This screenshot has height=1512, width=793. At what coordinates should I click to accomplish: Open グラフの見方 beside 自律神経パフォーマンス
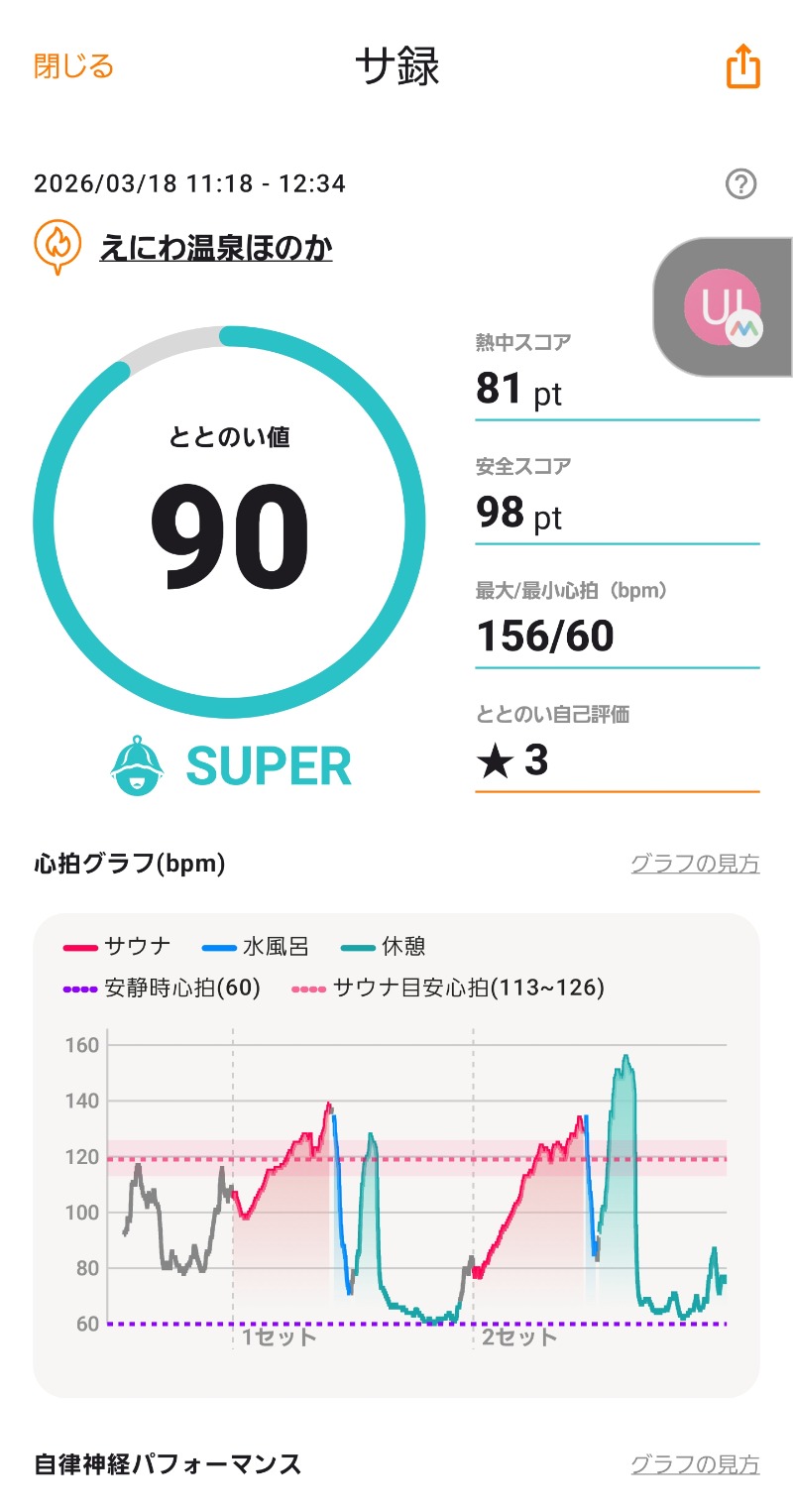(x=695, y=1463)
